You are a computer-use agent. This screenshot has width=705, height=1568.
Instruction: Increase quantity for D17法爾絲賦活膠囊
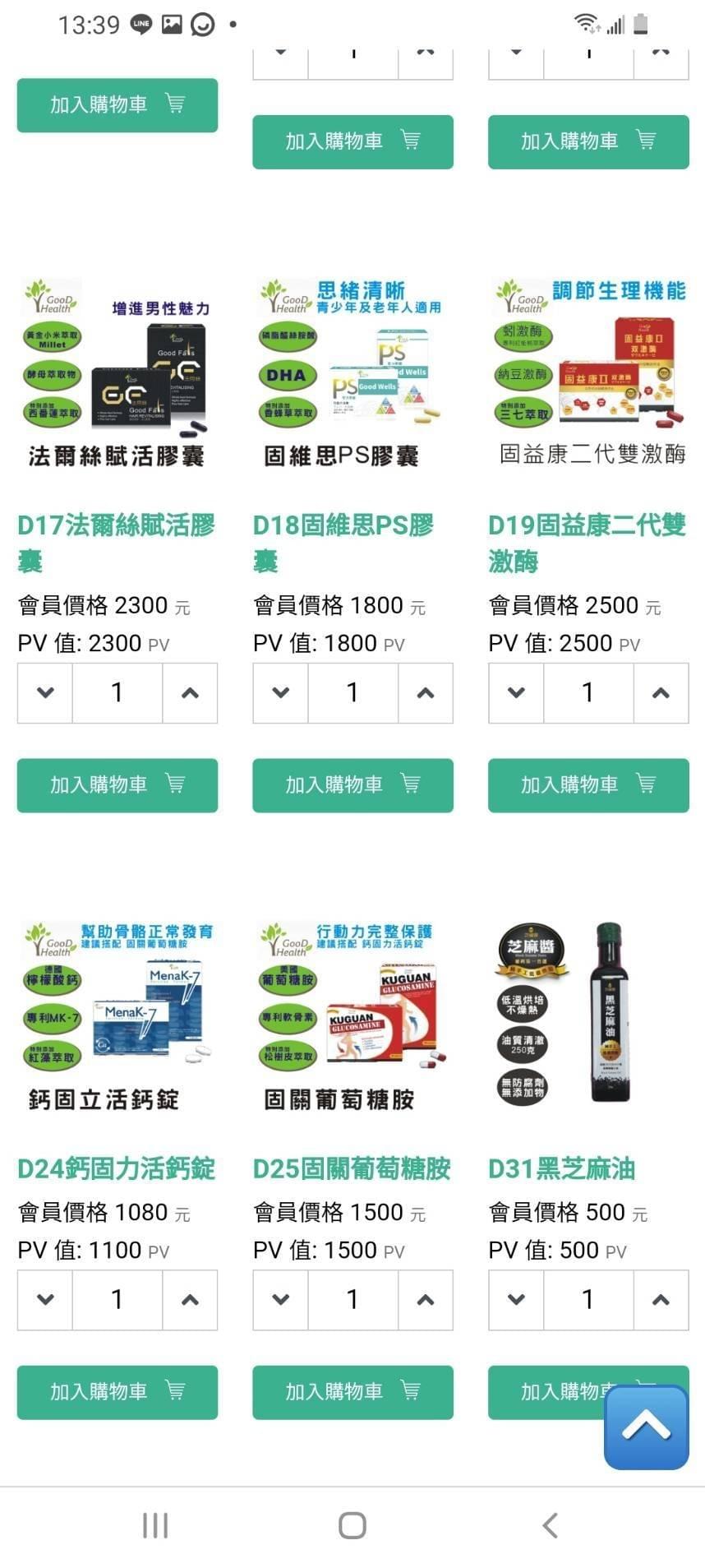tap(190, 693)
